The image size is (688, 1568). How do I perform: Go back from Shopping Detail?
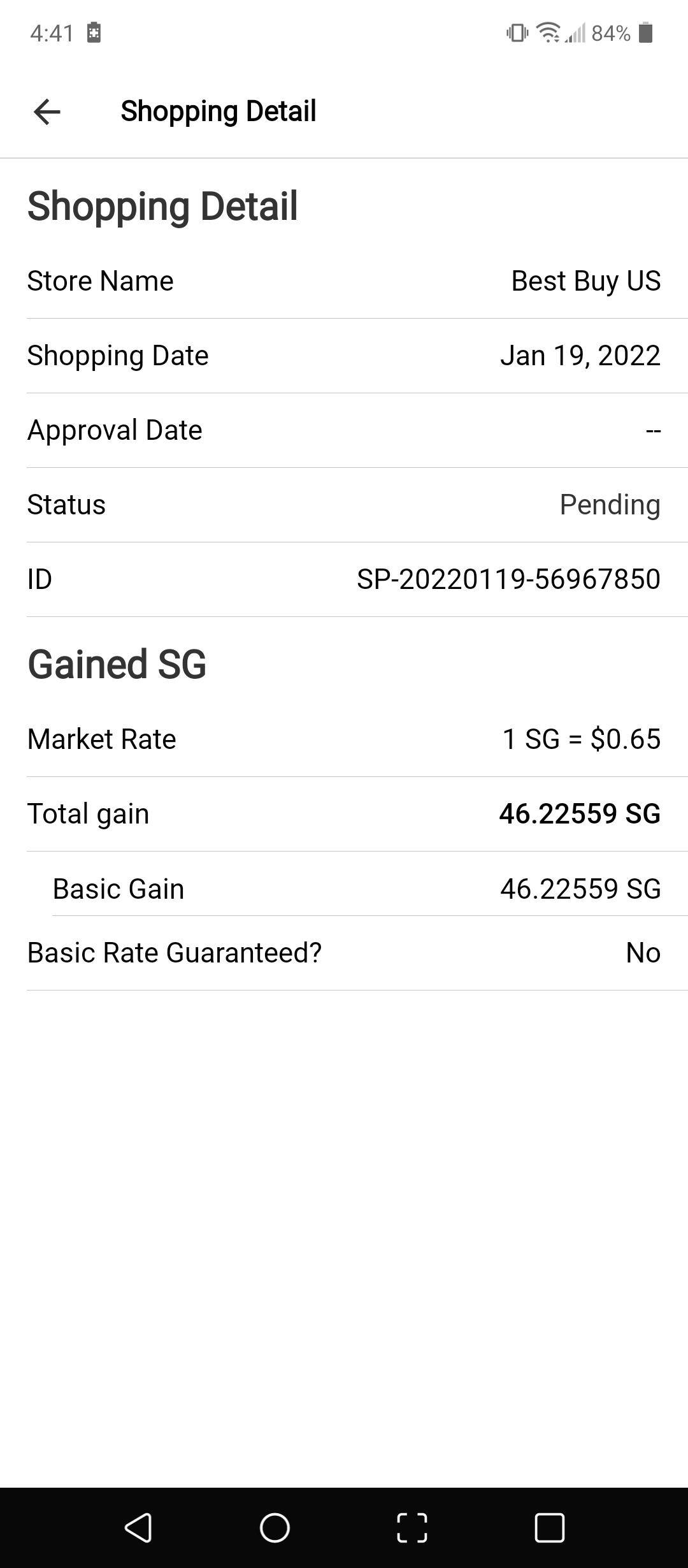click(47, 112)
